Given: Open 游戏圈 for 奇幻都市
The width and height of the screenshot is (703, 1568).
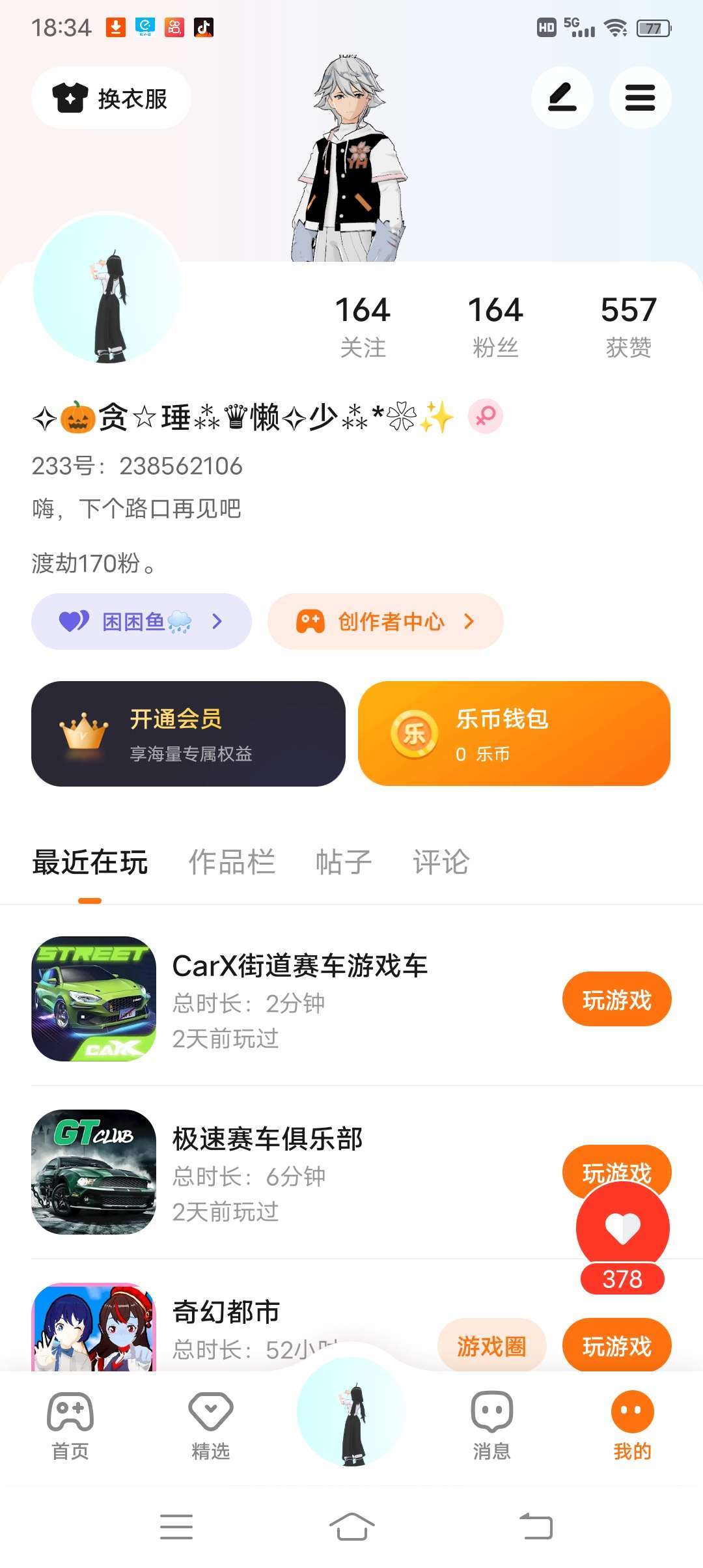Looking at the screenshot, I should [491, 1345].
